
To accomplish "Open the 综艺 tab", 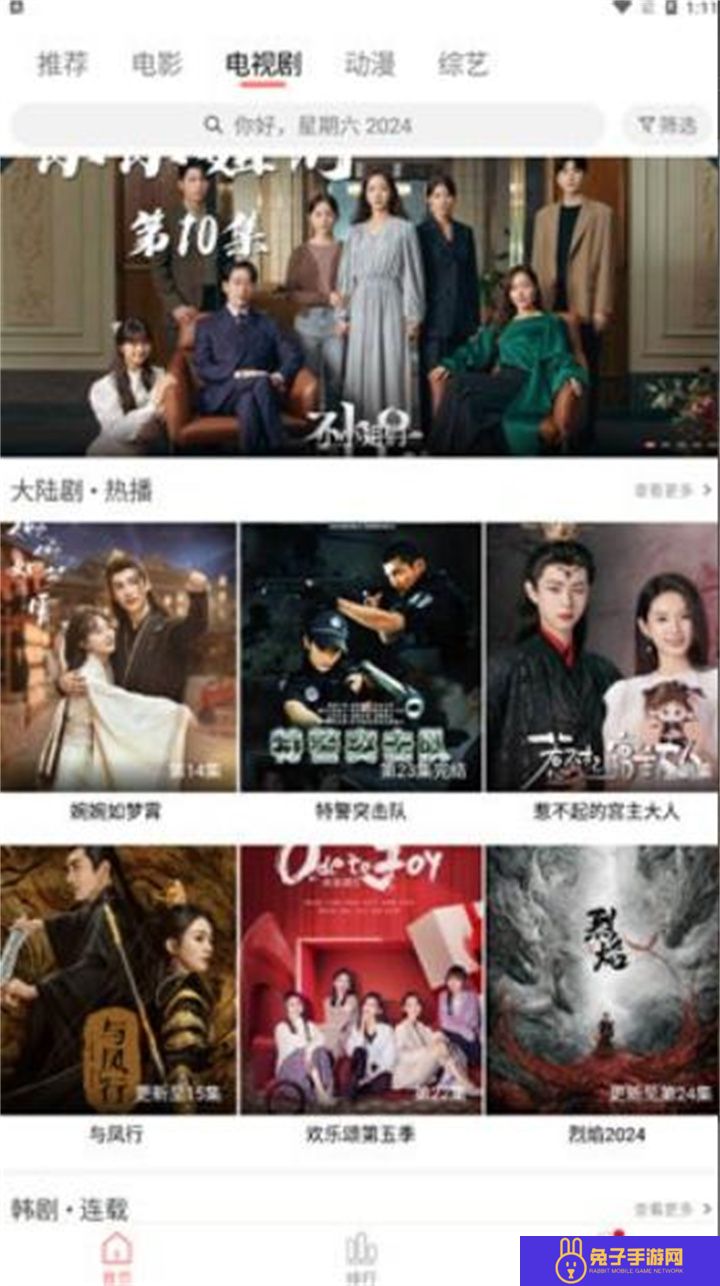I will [x=463, y=65].
